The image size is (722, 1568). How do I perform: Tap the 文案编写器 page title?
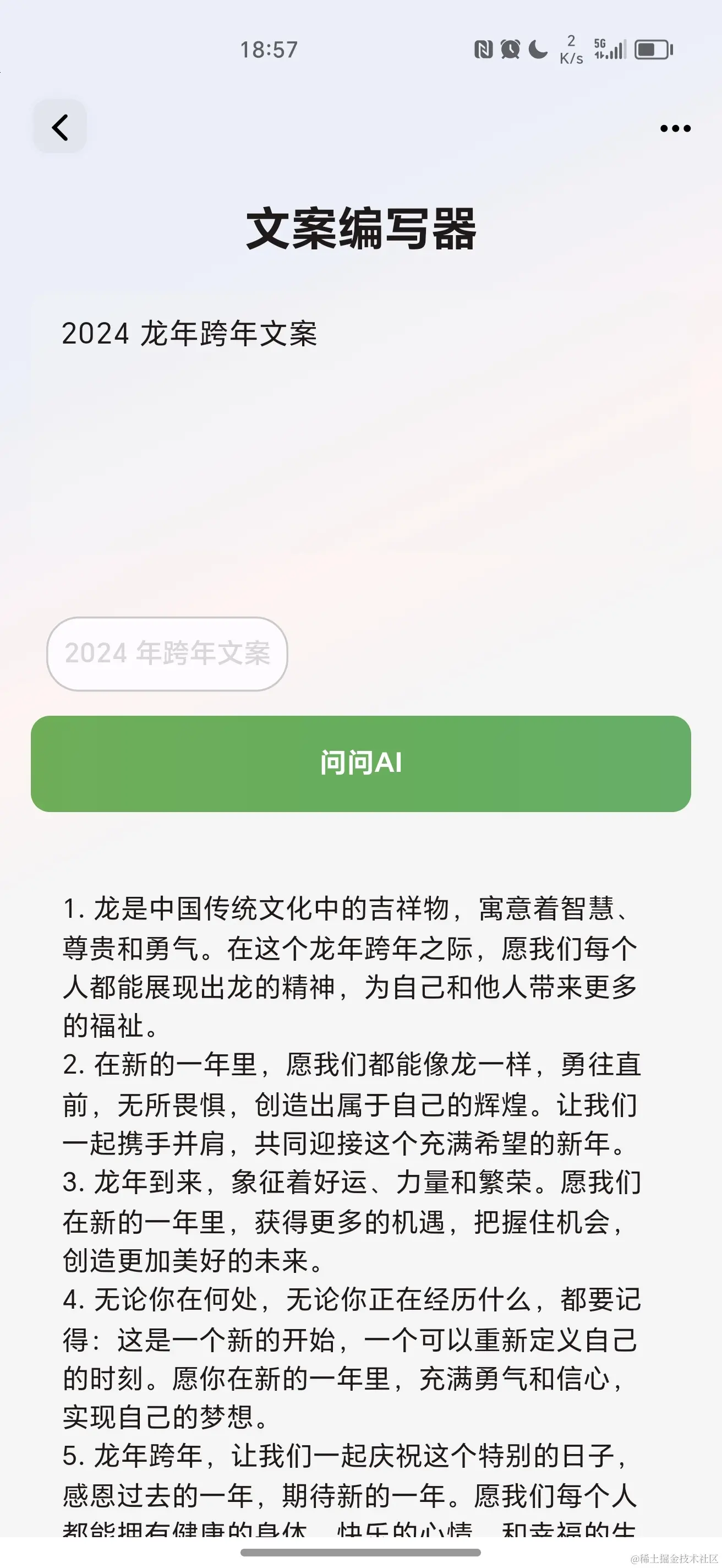(362, 229)
